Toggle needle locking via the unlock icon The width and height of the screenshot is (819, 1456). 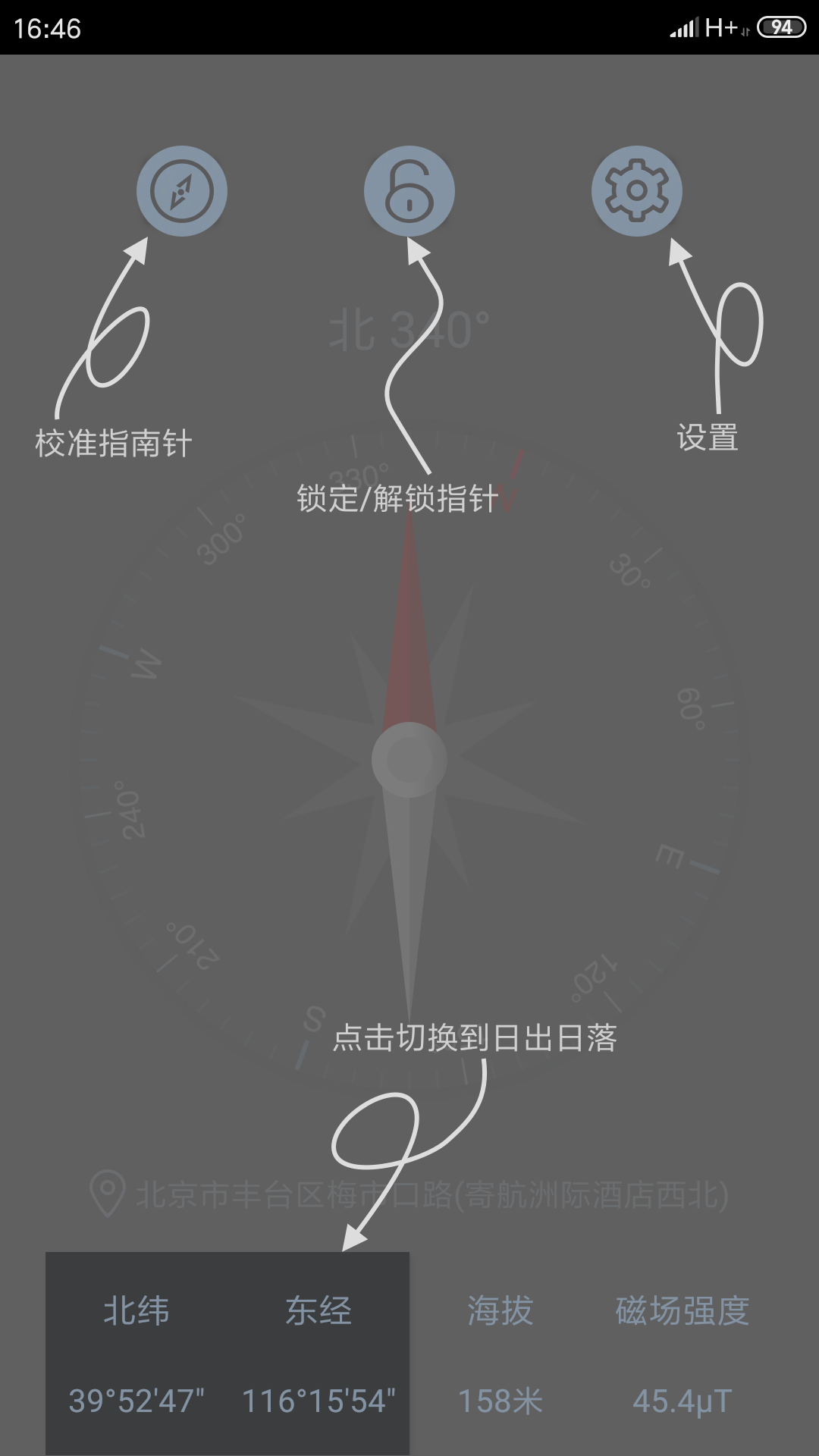tap(409, 190)
